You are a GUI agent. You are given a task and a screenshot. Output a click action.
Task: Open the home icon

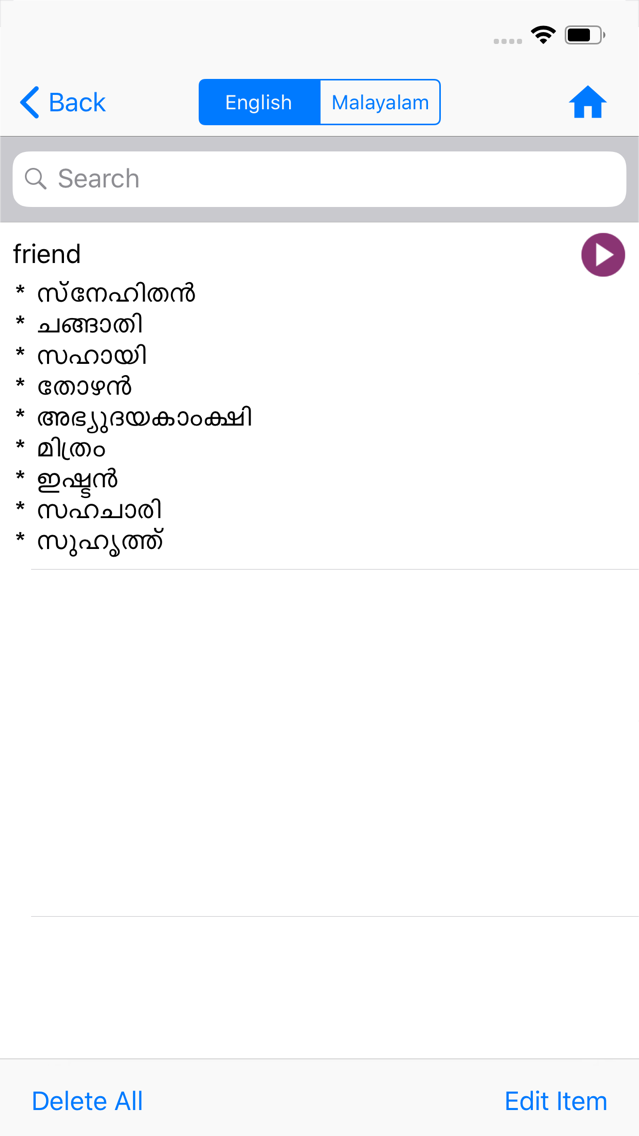coord(588,103)
